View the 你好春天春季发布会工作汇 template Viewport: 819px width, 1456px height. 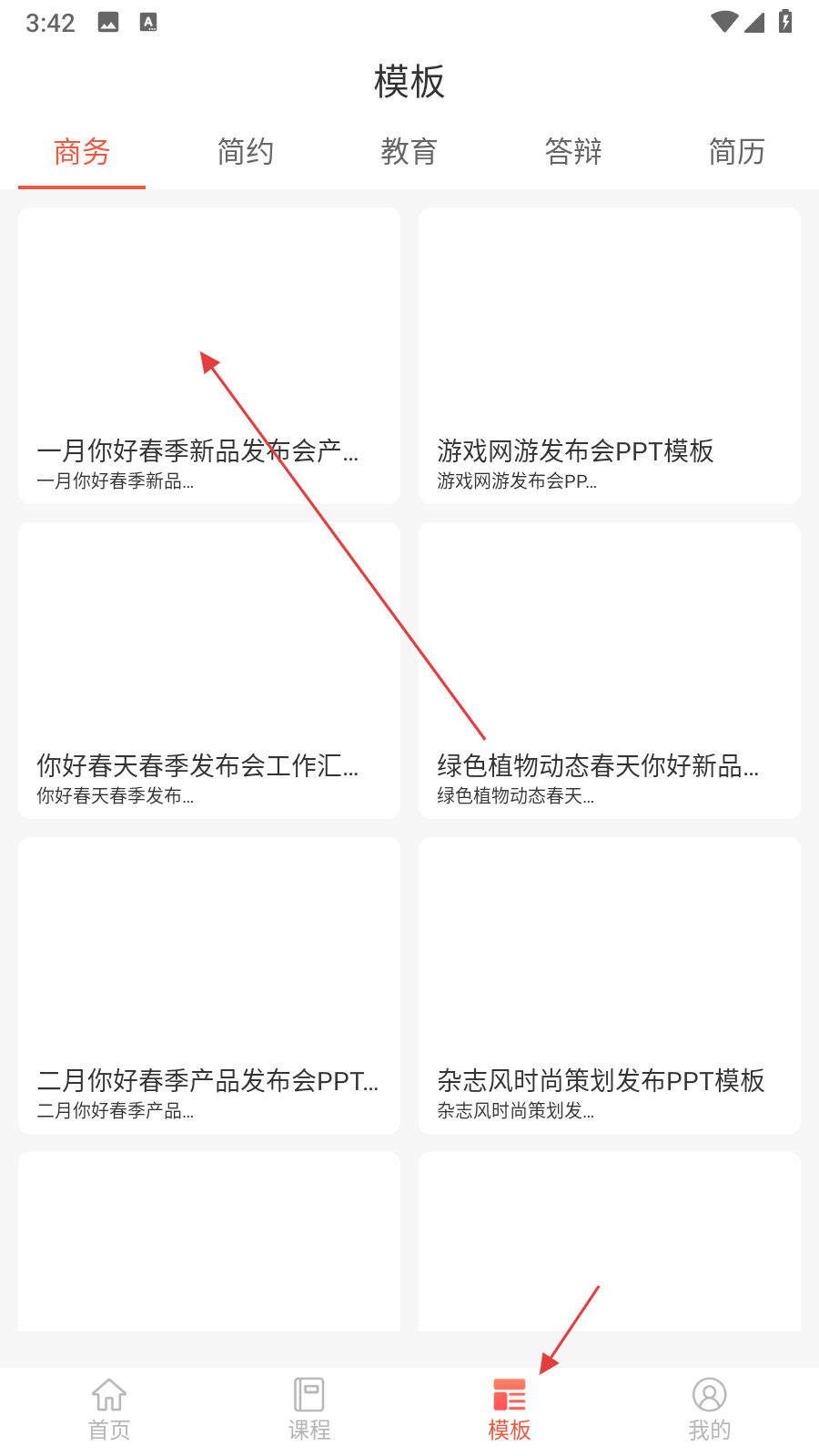click(209, 671)
